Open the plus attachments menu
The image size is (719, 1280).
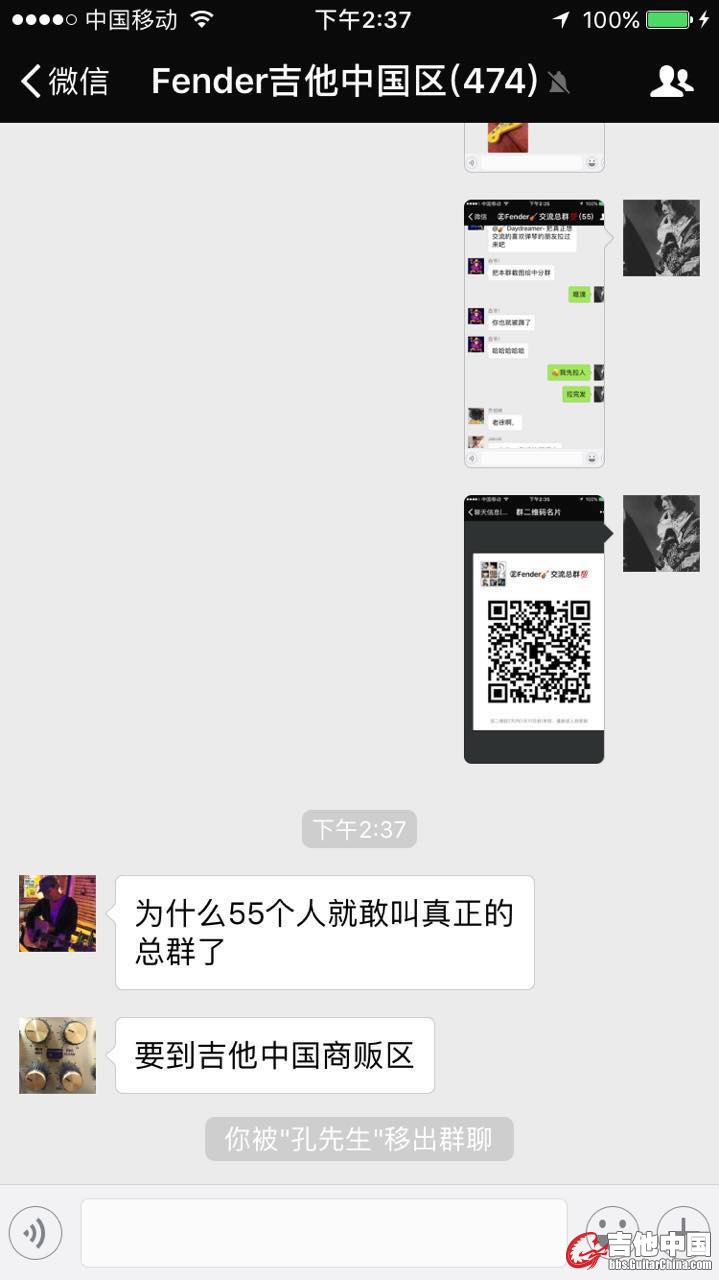[683, 1231]
